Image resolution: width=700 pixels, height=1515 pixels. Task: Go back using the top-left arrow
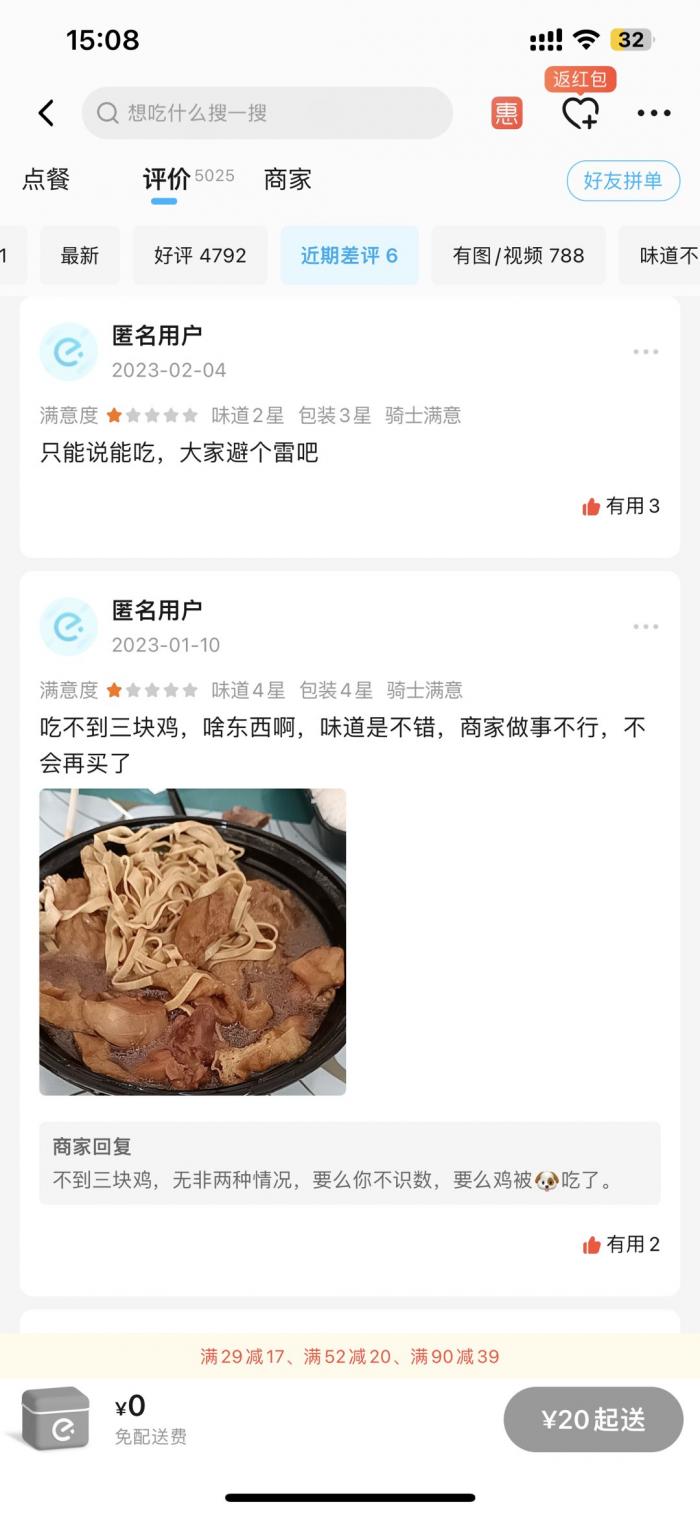tap(46, 113)
